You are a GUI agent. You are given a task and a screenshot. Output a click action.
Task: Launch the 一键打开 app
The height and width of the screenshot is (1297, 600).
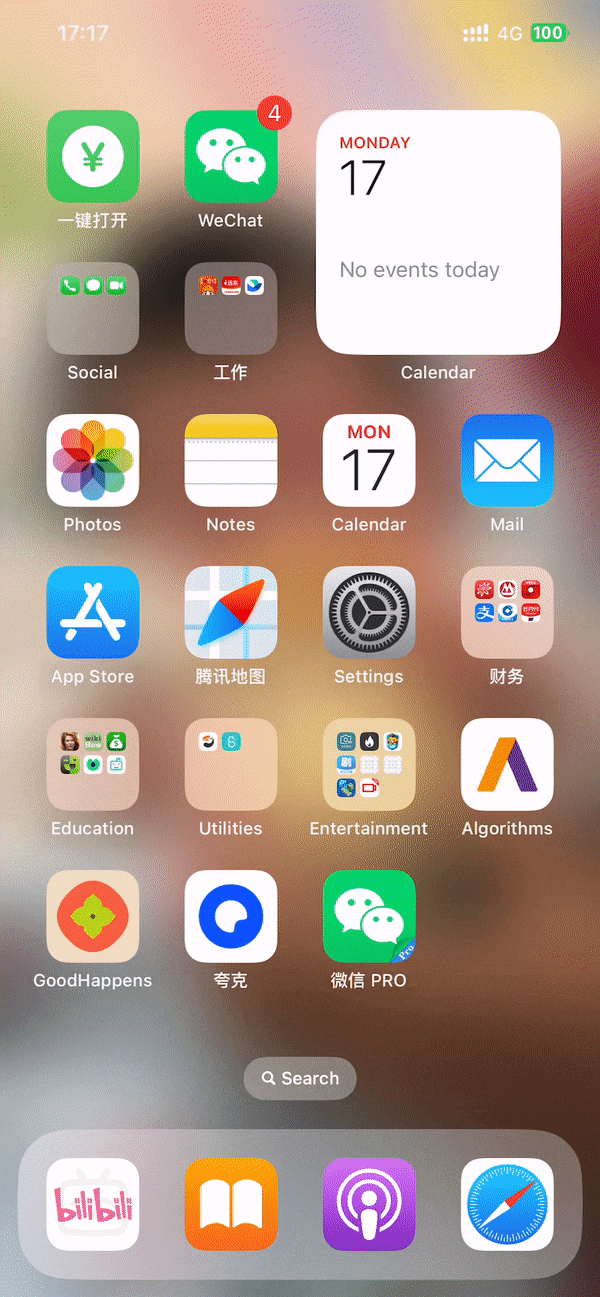coord(93,157)
